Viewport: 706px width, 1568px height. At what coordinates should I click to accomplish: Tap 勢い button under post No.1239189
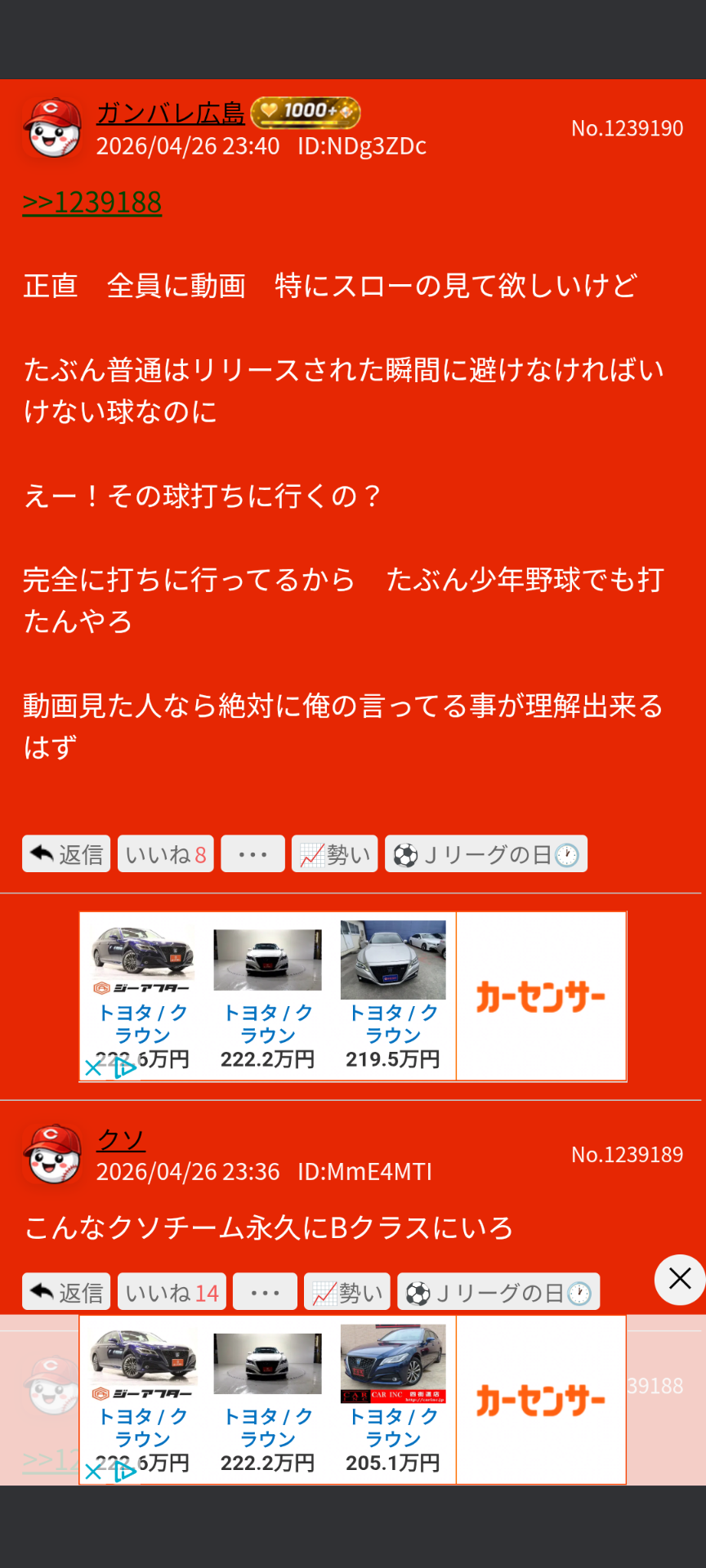coord(347,1292)
